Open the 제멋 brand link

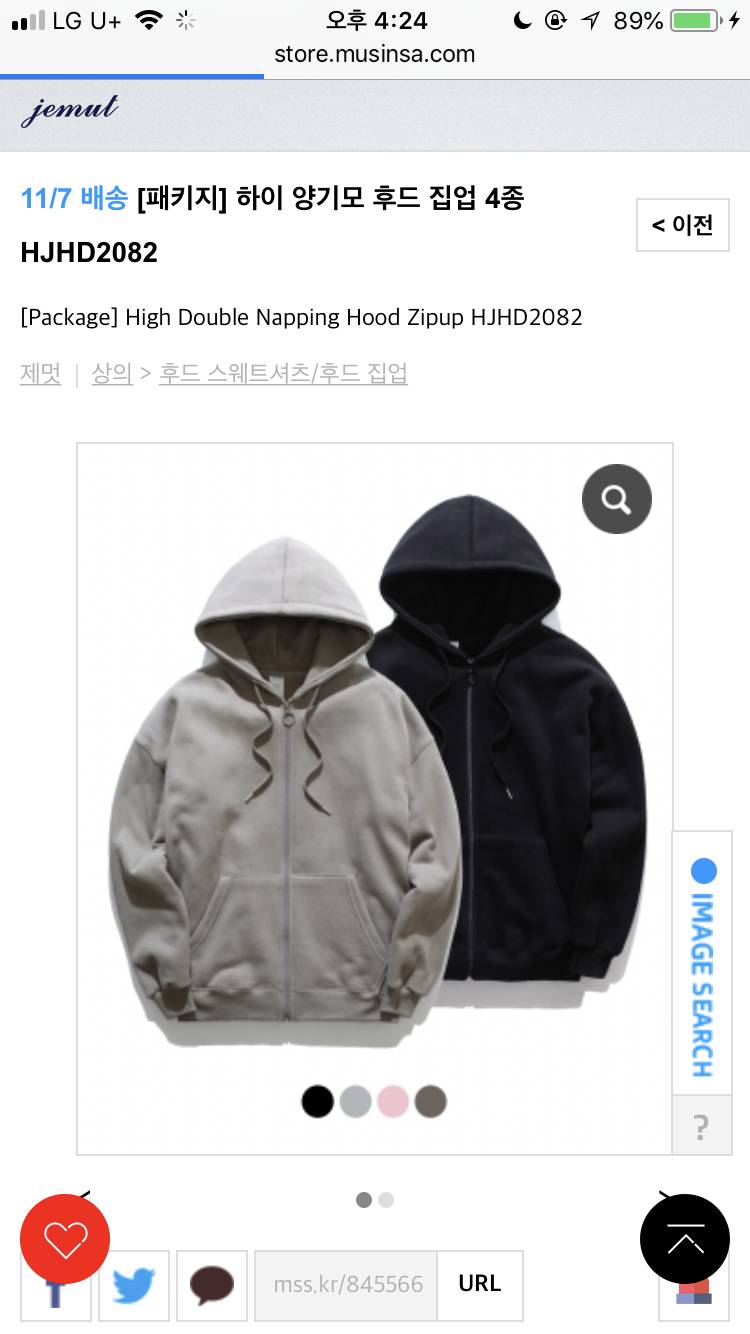(40, 374)
